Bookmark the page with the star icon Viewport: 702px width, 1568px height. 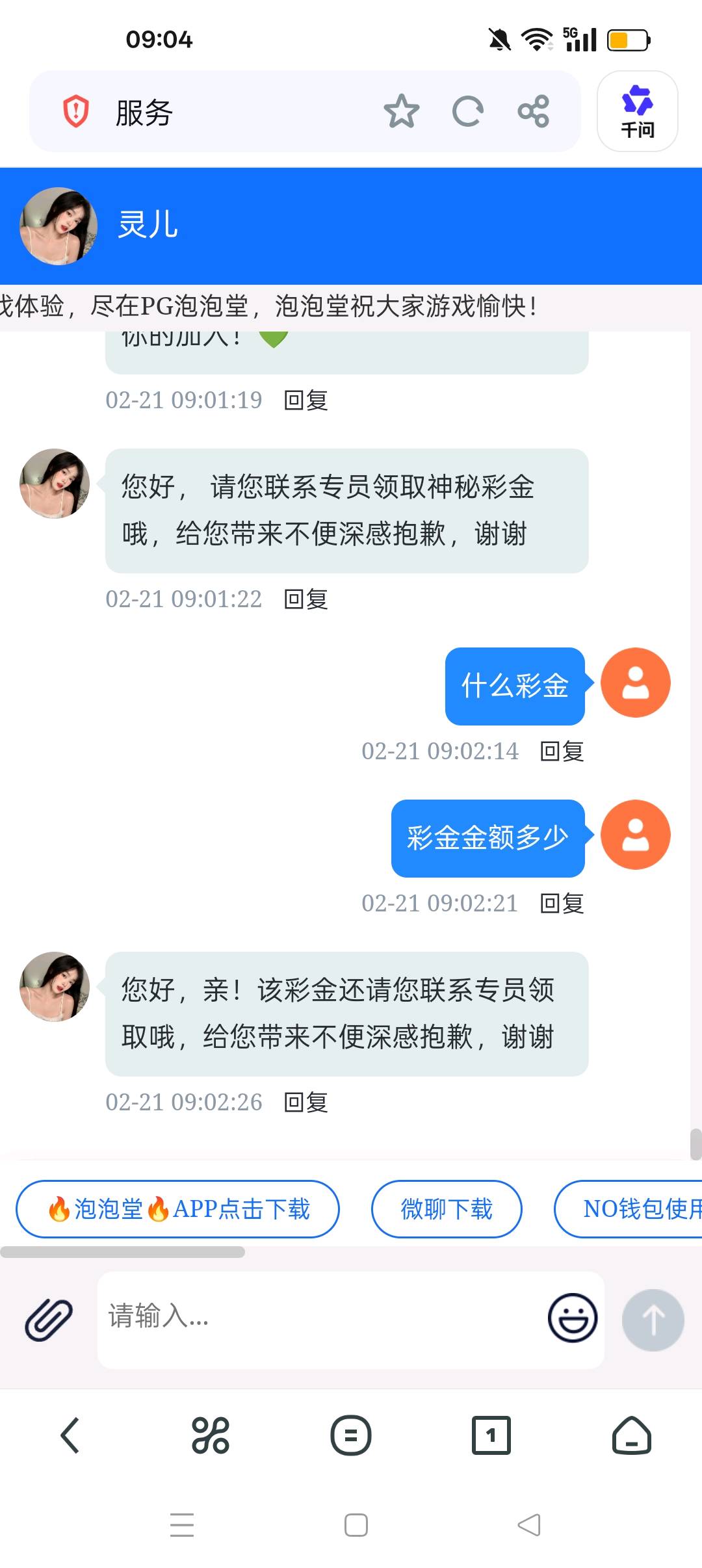(x=402, y=111)
